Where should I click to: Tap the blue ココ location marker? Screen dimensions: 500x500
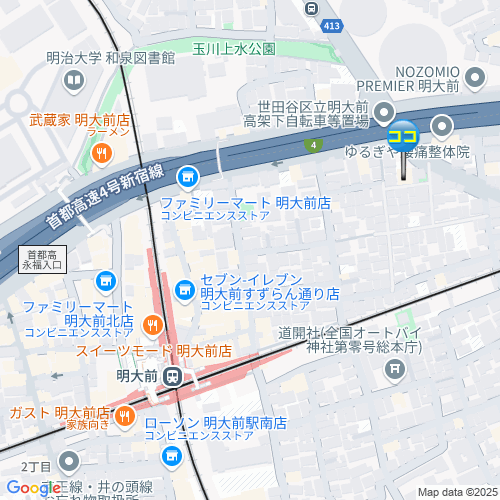point(403,136)
